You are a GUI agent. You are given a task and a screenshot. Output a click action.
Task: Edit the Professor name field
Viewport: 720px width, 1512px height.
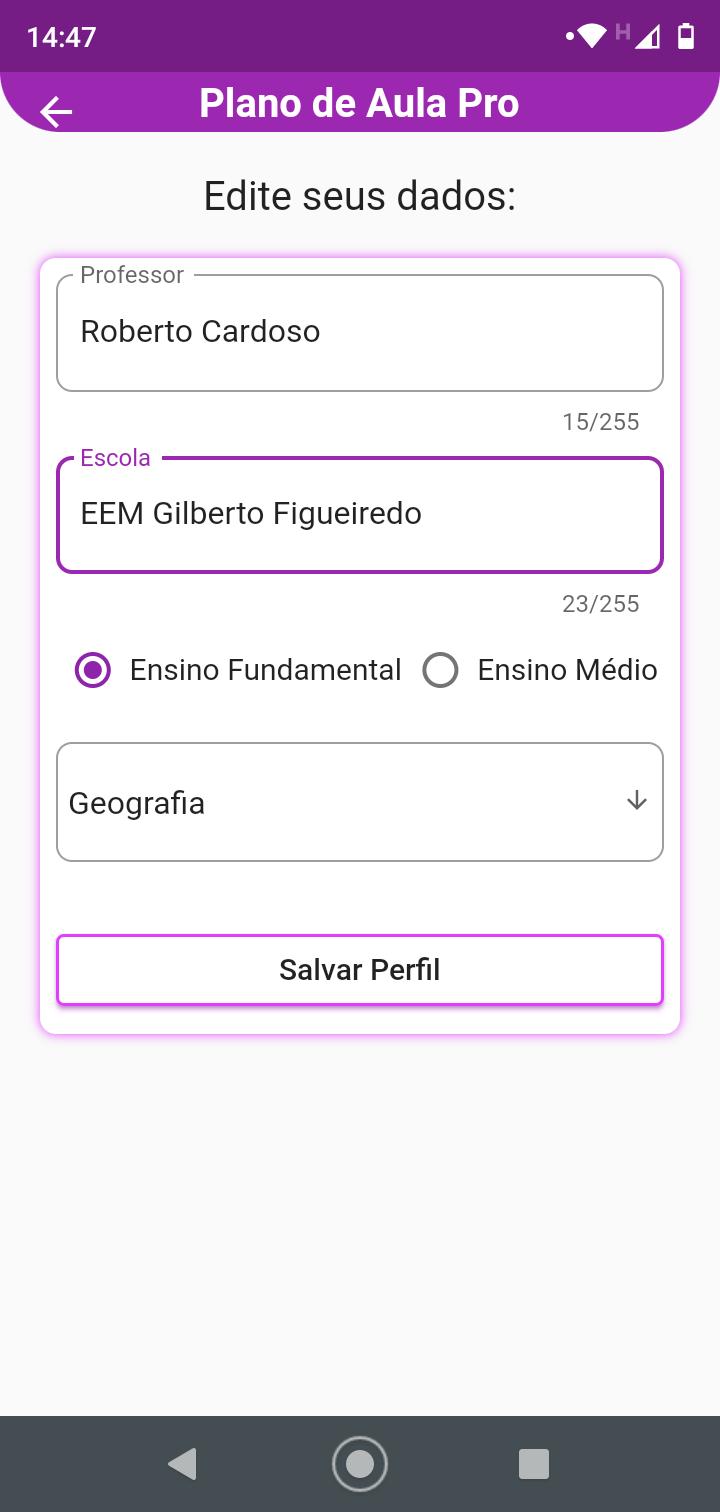coord(360,332)
